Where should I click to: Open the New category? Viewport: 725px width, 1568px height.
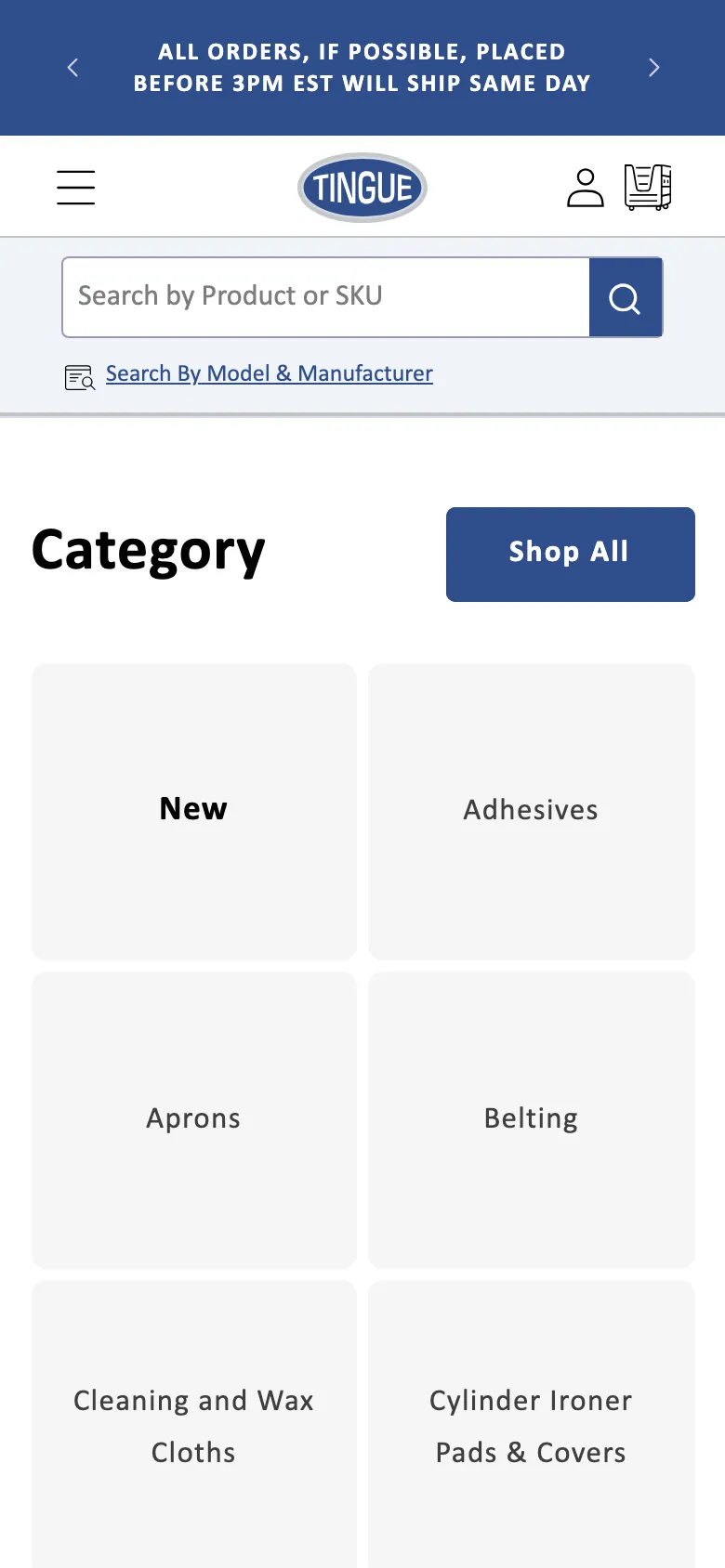coord(193,810)
